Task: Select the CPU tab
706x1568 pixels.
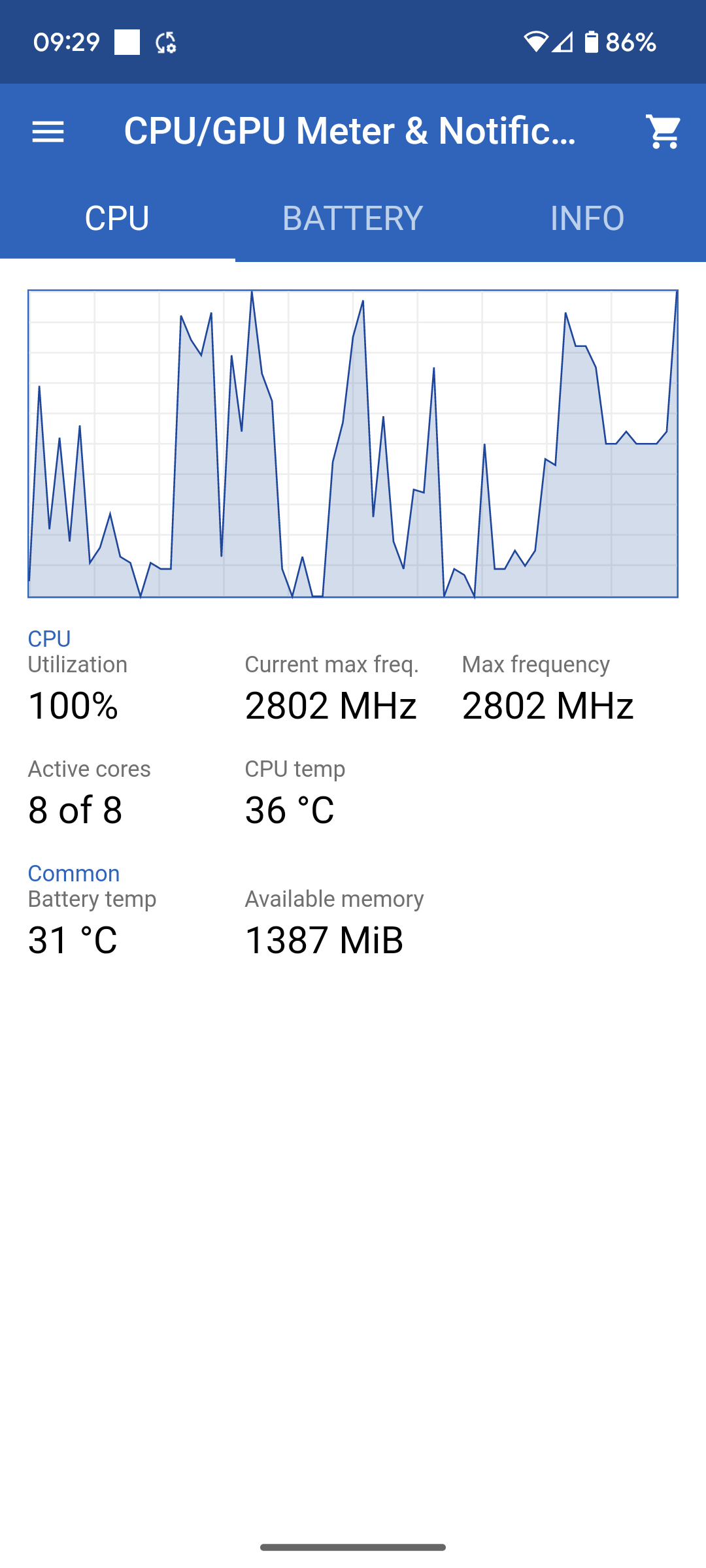Action: pyautogui.click(x=118, y=218)
